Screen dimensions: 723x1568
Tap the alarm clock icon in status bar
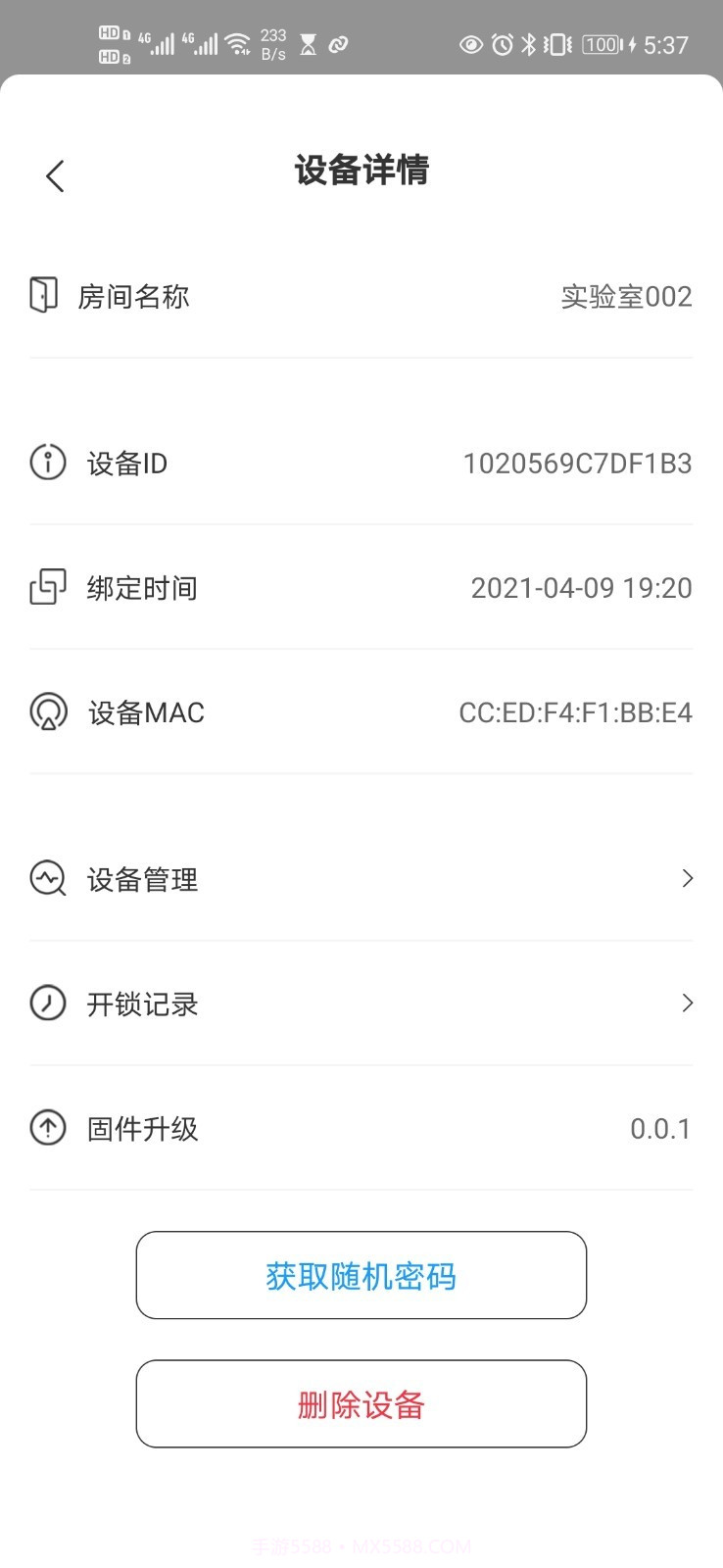(499, 44)
